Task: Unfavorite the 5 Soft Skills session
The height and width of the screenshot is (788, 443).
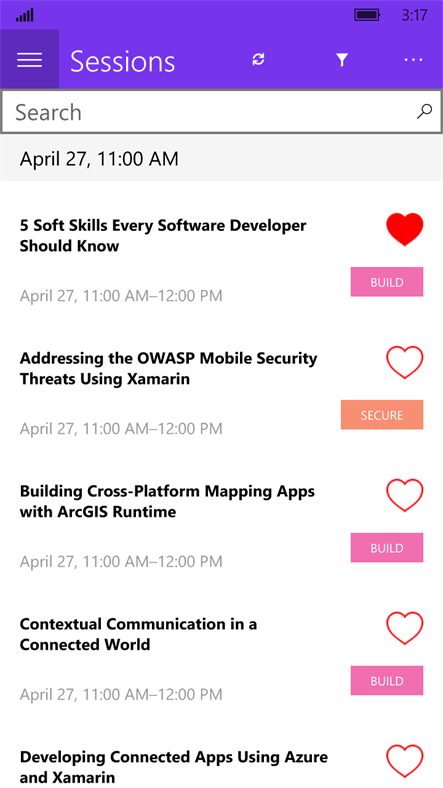Action: click(405, 229)
